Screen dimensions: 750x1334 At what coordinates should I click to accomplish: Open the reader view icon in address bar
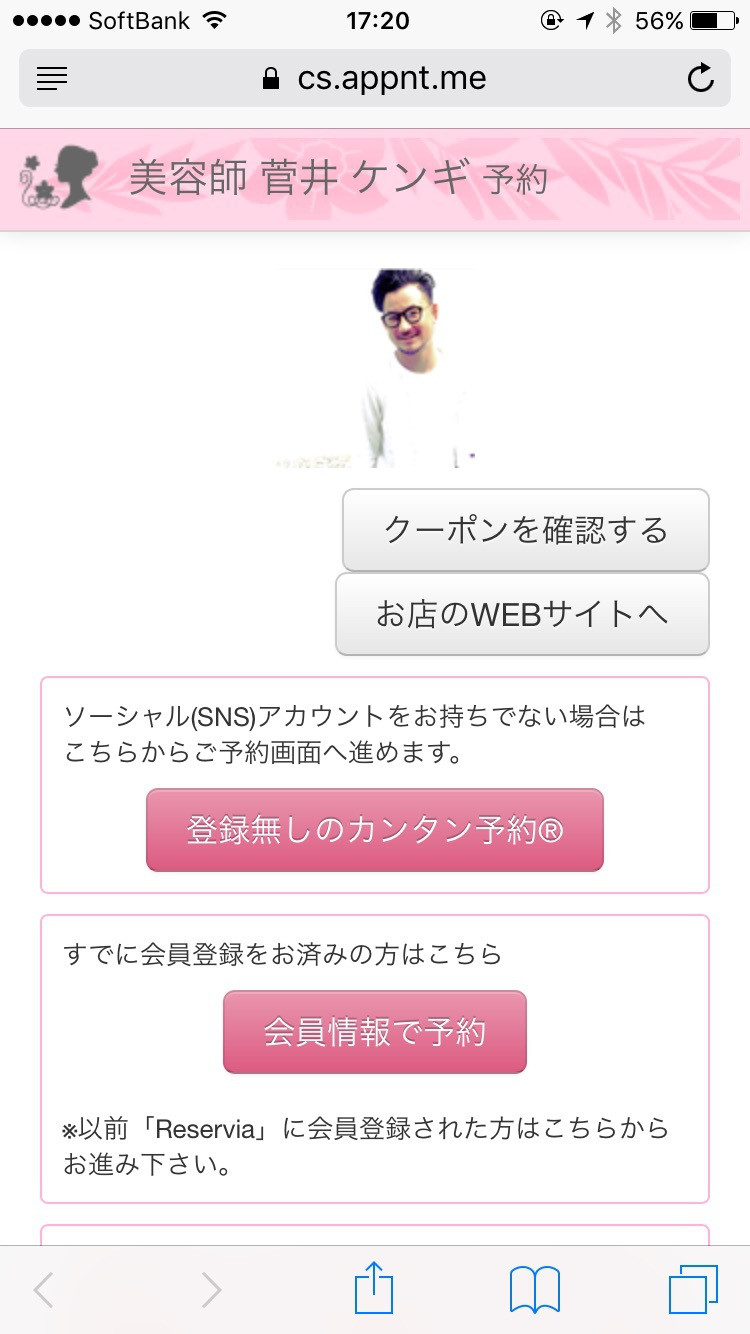[52, 78]
